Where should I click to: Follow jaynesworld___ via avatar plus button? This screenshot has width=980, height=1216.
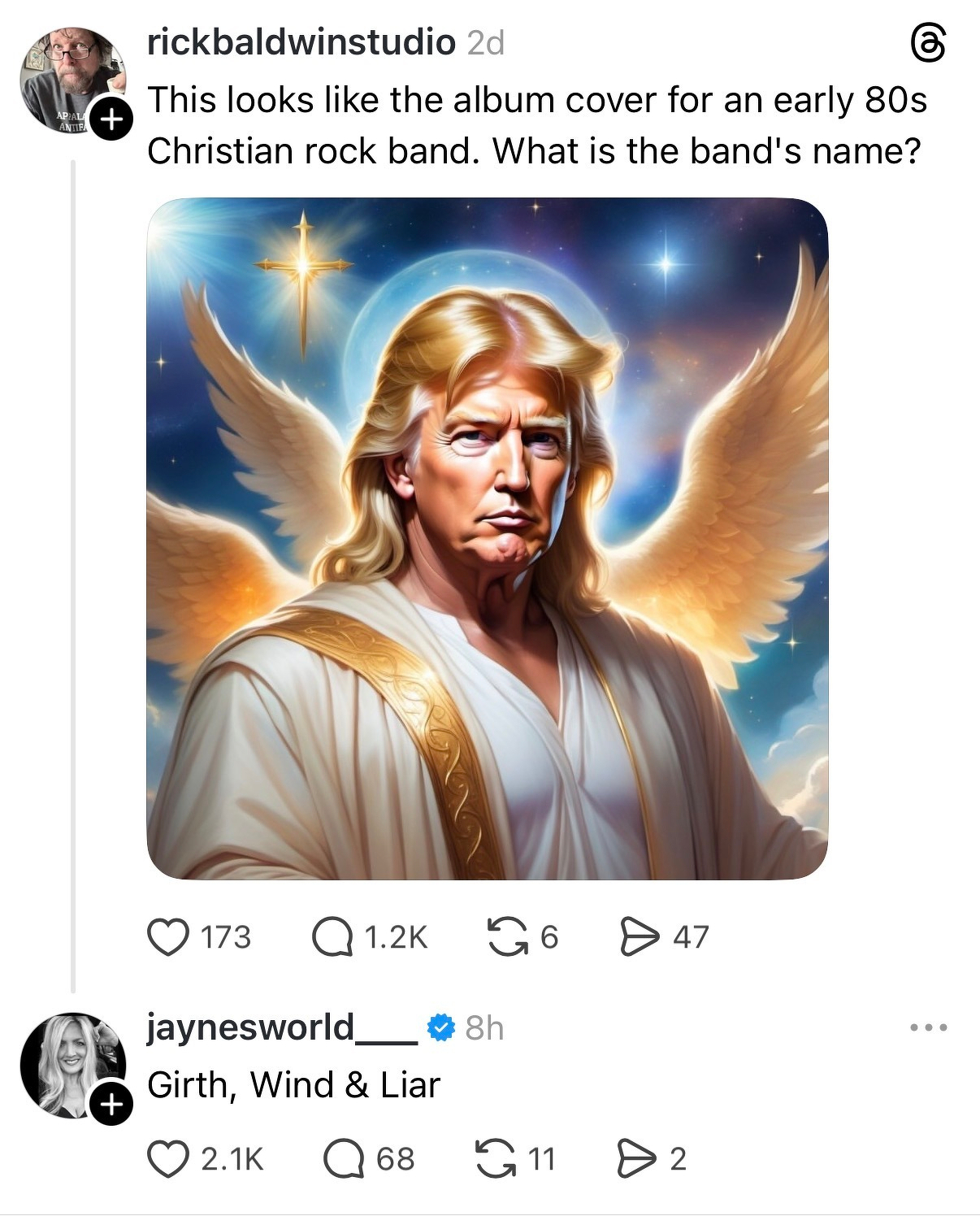pos(111,1105)
